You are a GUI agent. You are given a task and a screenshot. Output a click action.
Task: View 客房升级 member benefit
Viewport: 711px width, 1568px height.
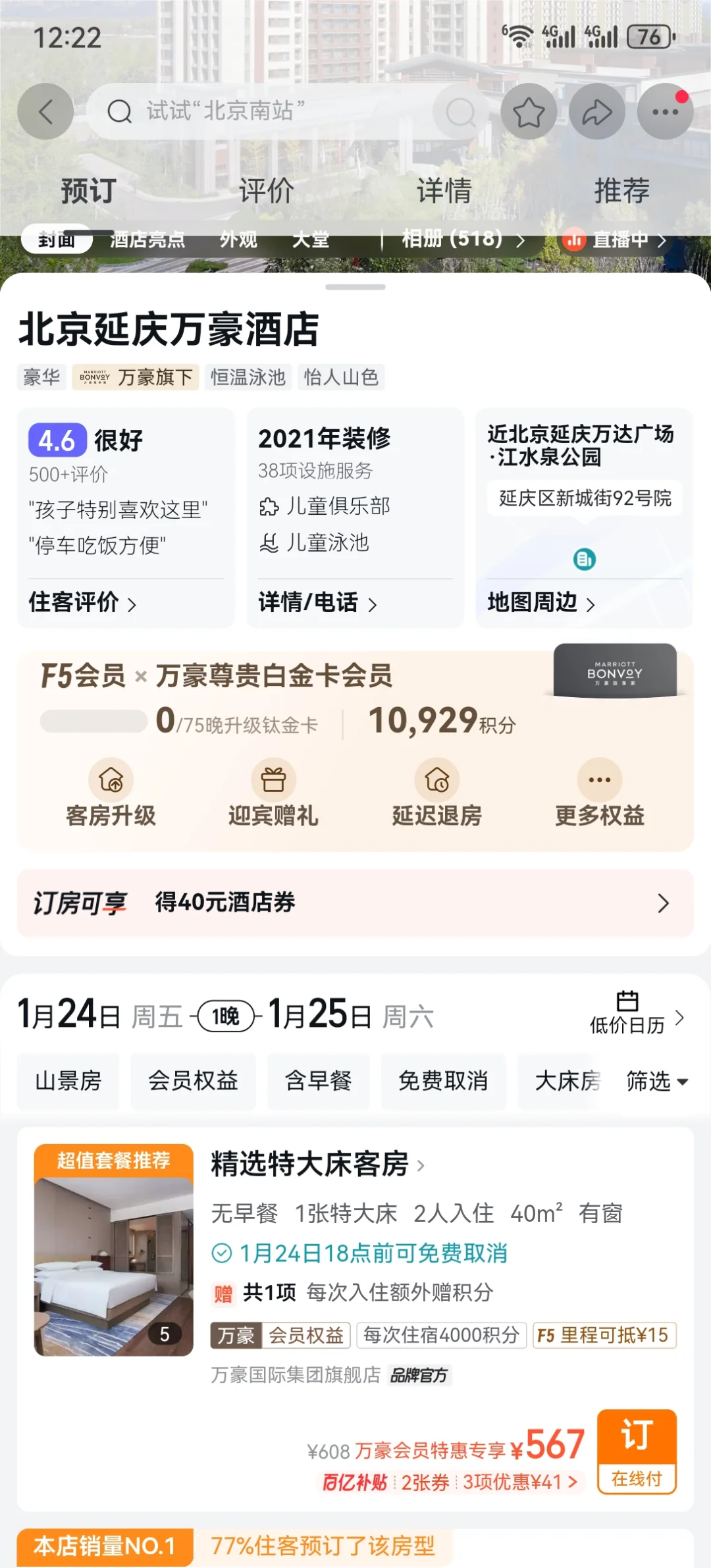pos(111,793)
